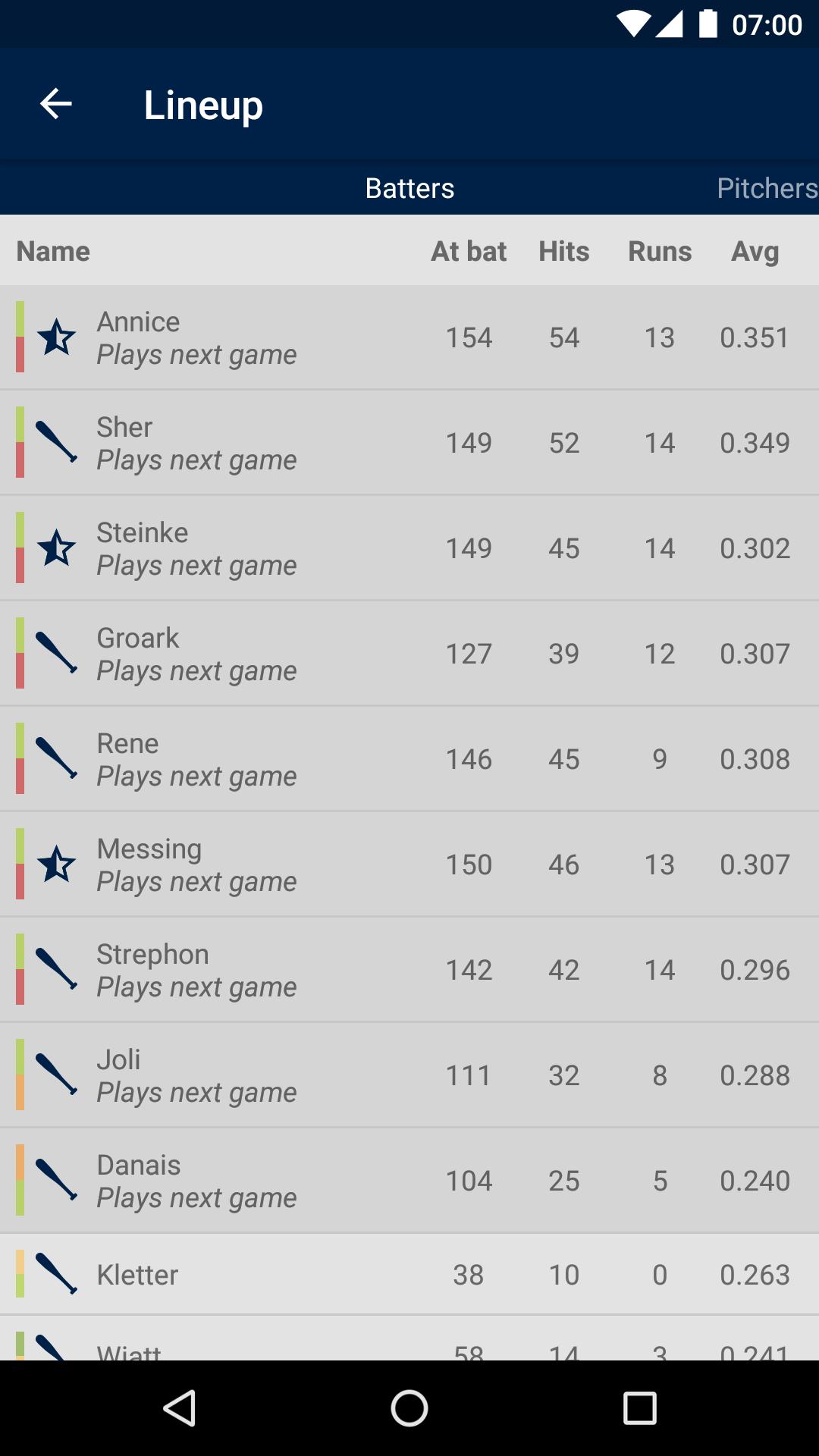The width and height of the screenshot is (819, 1456).
Task: Sort the list by Hits
Action: point(563,251)
